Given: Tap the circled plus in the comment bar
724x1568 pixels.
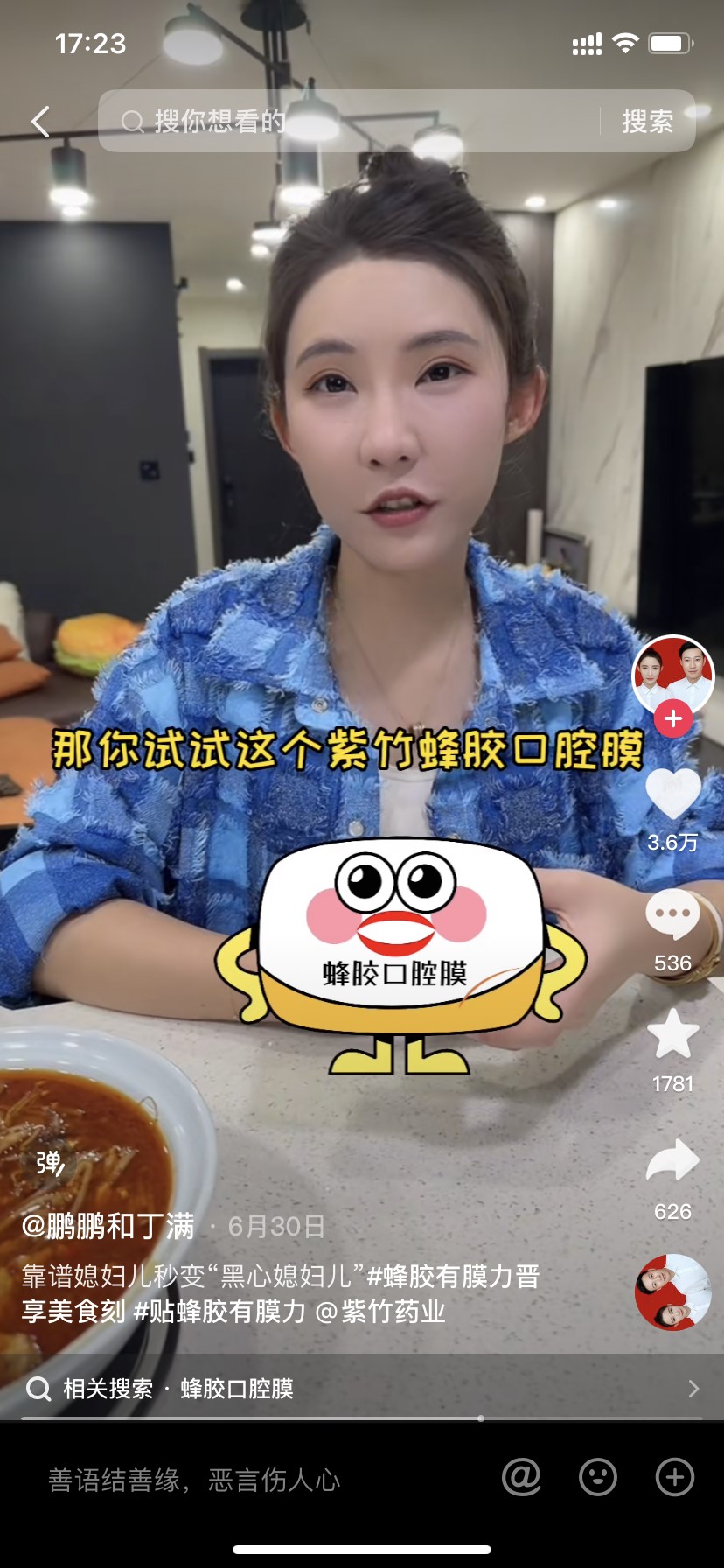Looking at the screenshot, I should (674, 1478).
